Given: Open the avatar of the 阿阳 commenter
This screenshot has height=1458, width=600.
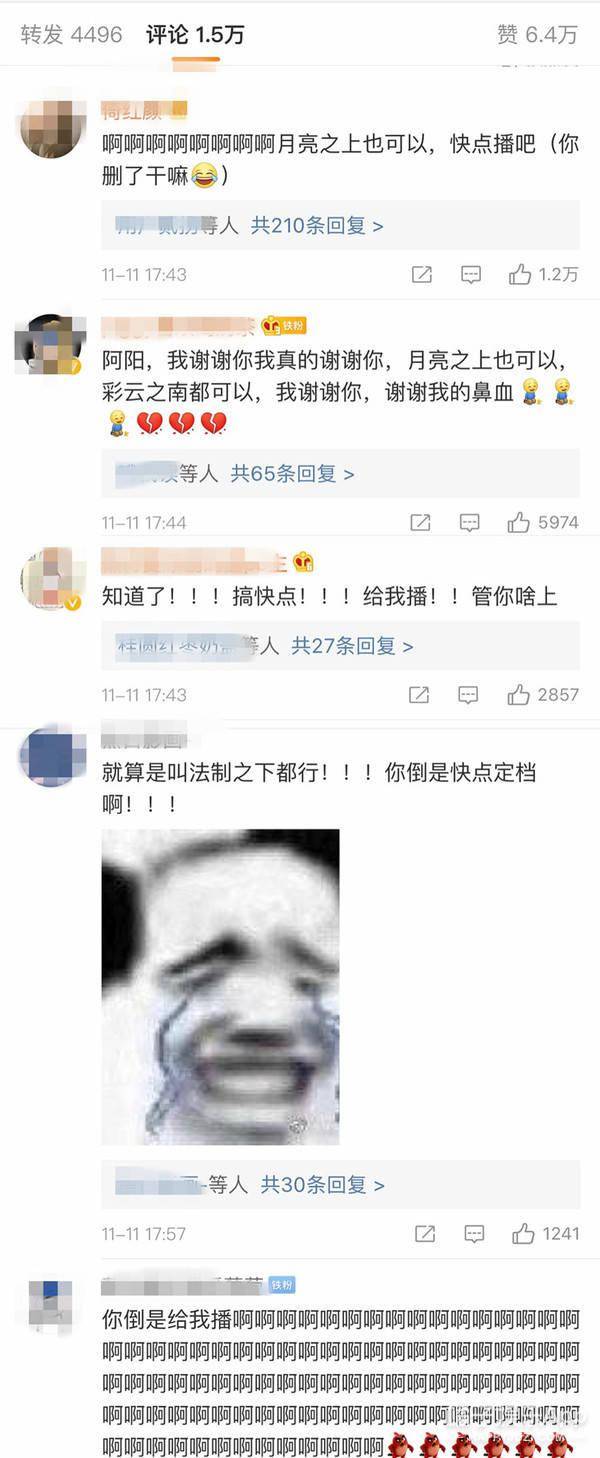Looking at the screenshot, I should [49, 346].
